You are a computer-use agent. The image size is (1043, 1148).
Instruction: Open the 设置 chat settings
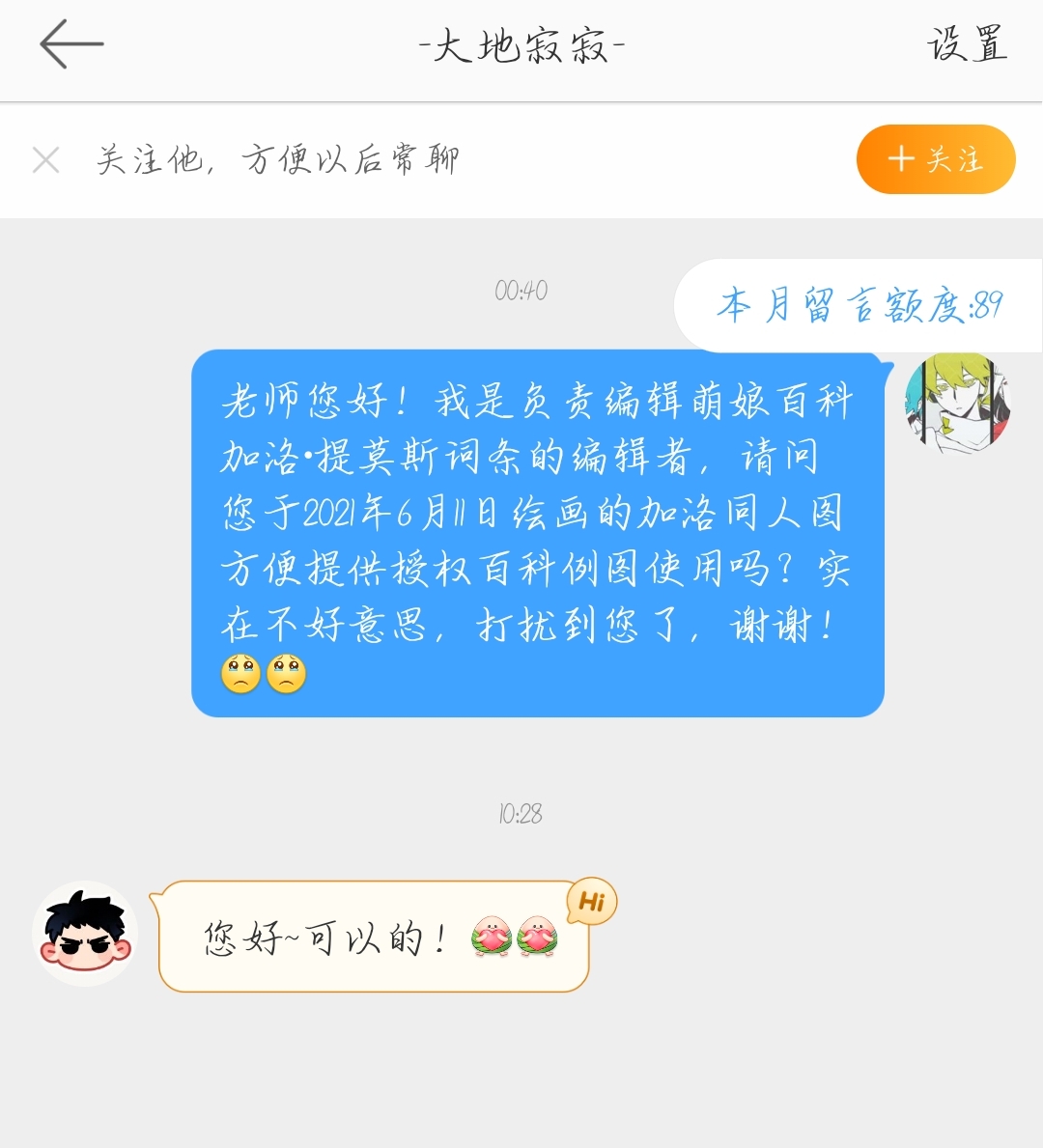point(967,44)
